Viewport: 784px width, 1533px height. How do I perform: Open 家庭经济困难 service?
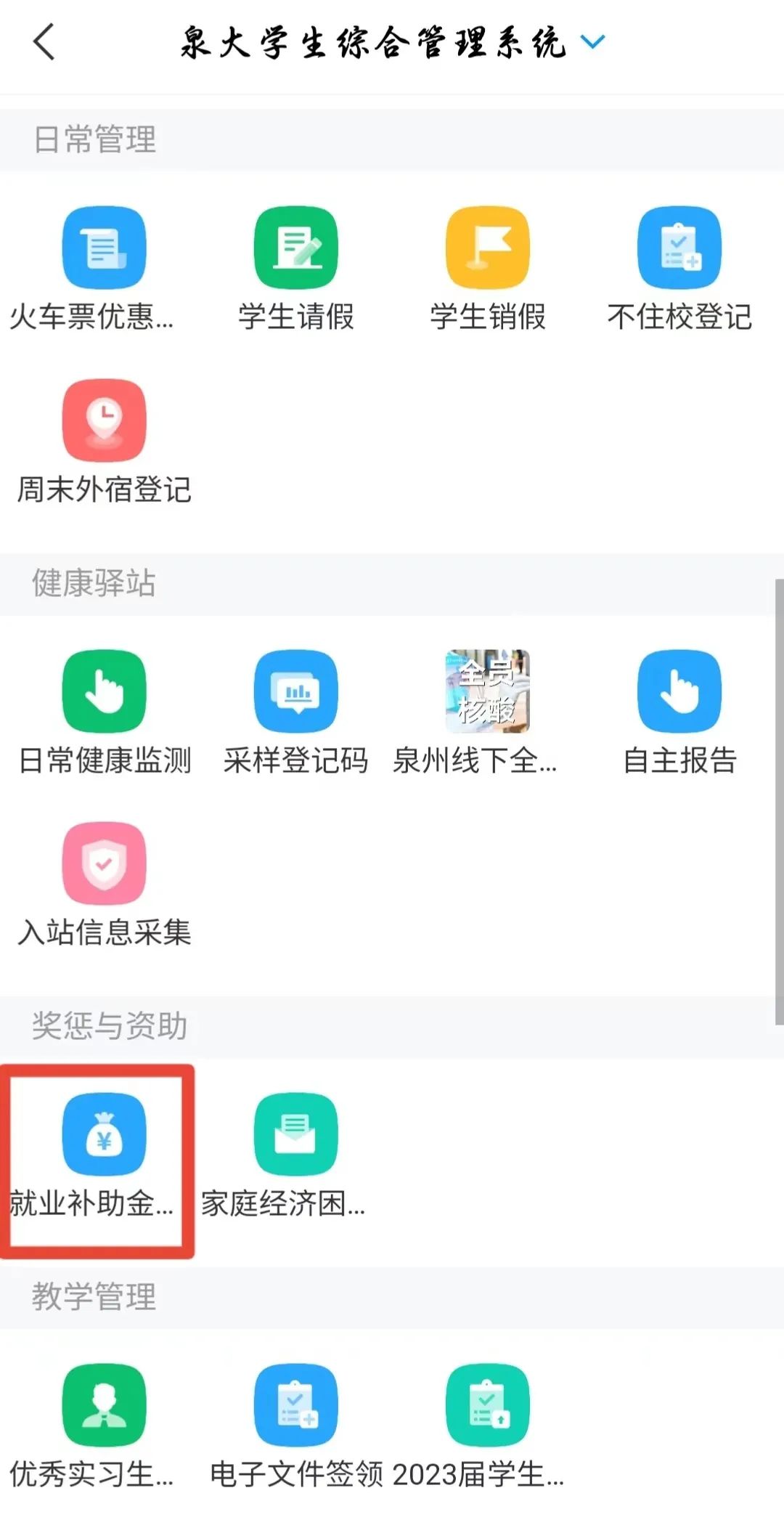tap(295, 1134)
